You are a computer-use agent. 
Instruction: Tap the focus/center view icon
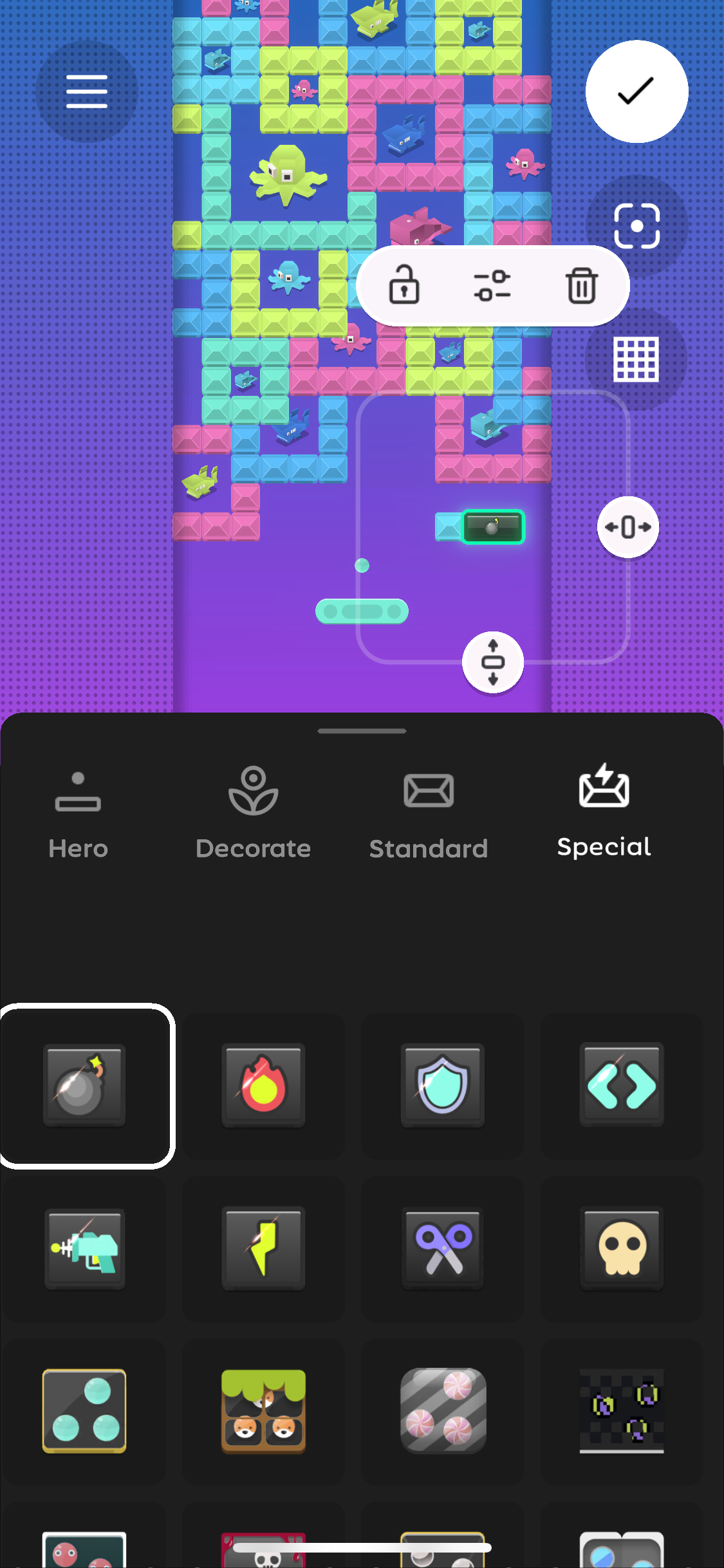click(636, 226)
